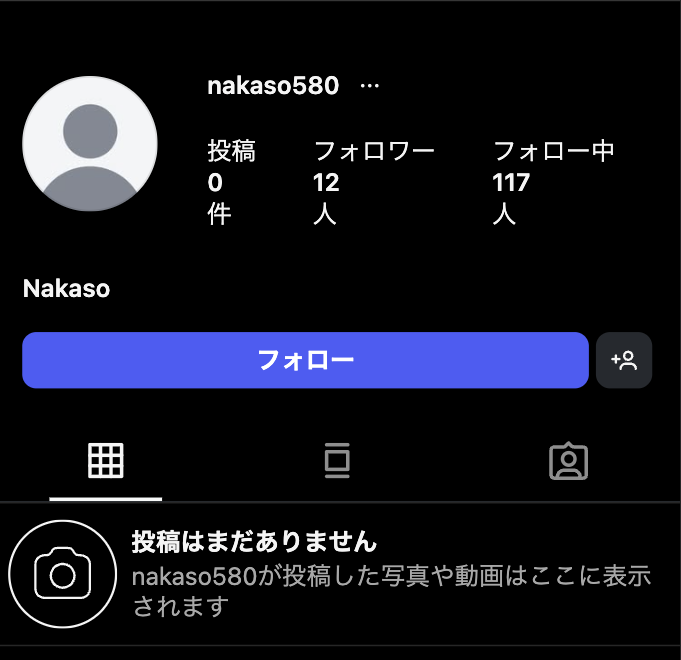The image size is (681, 660).
Task: Open the tagged photos tab
Action: (x=568, y=461)
